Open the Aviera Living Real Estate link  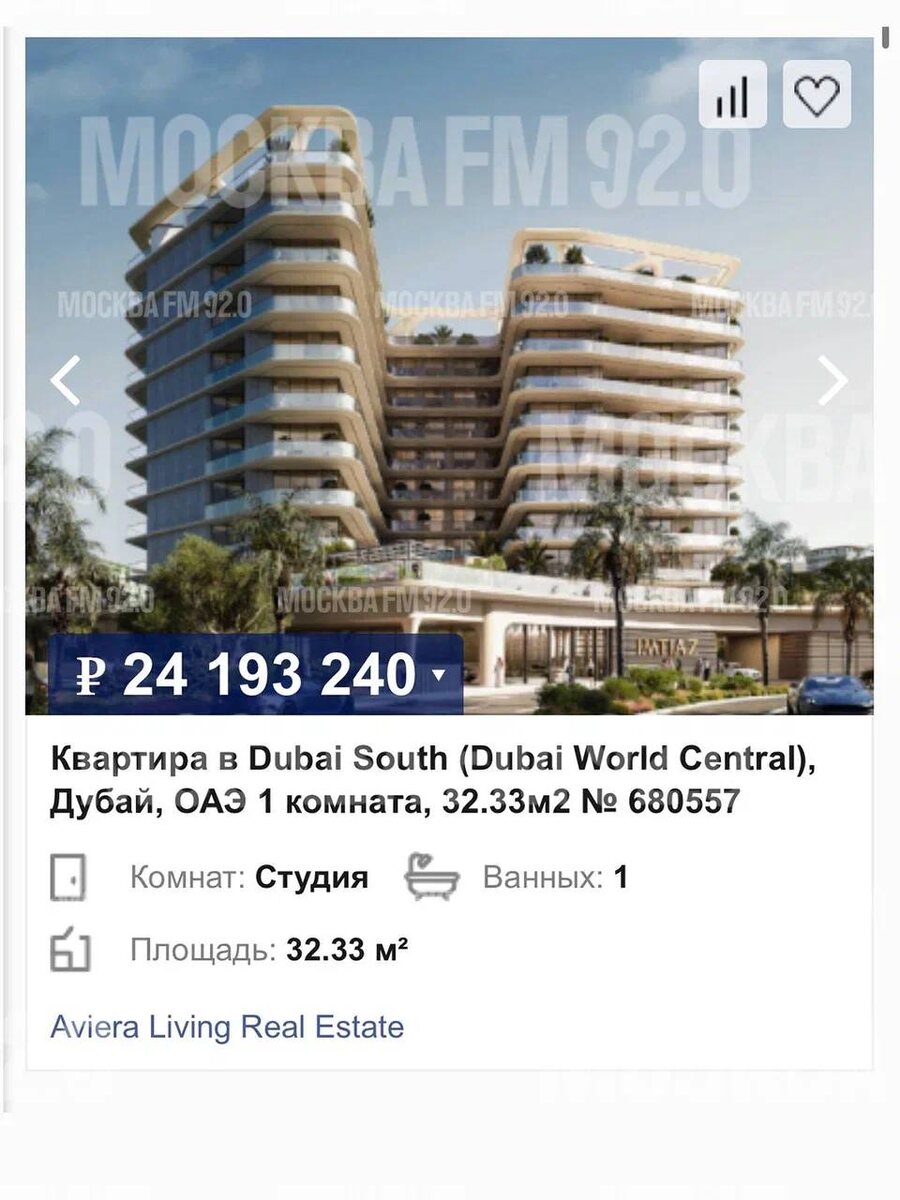point(226,1026)
